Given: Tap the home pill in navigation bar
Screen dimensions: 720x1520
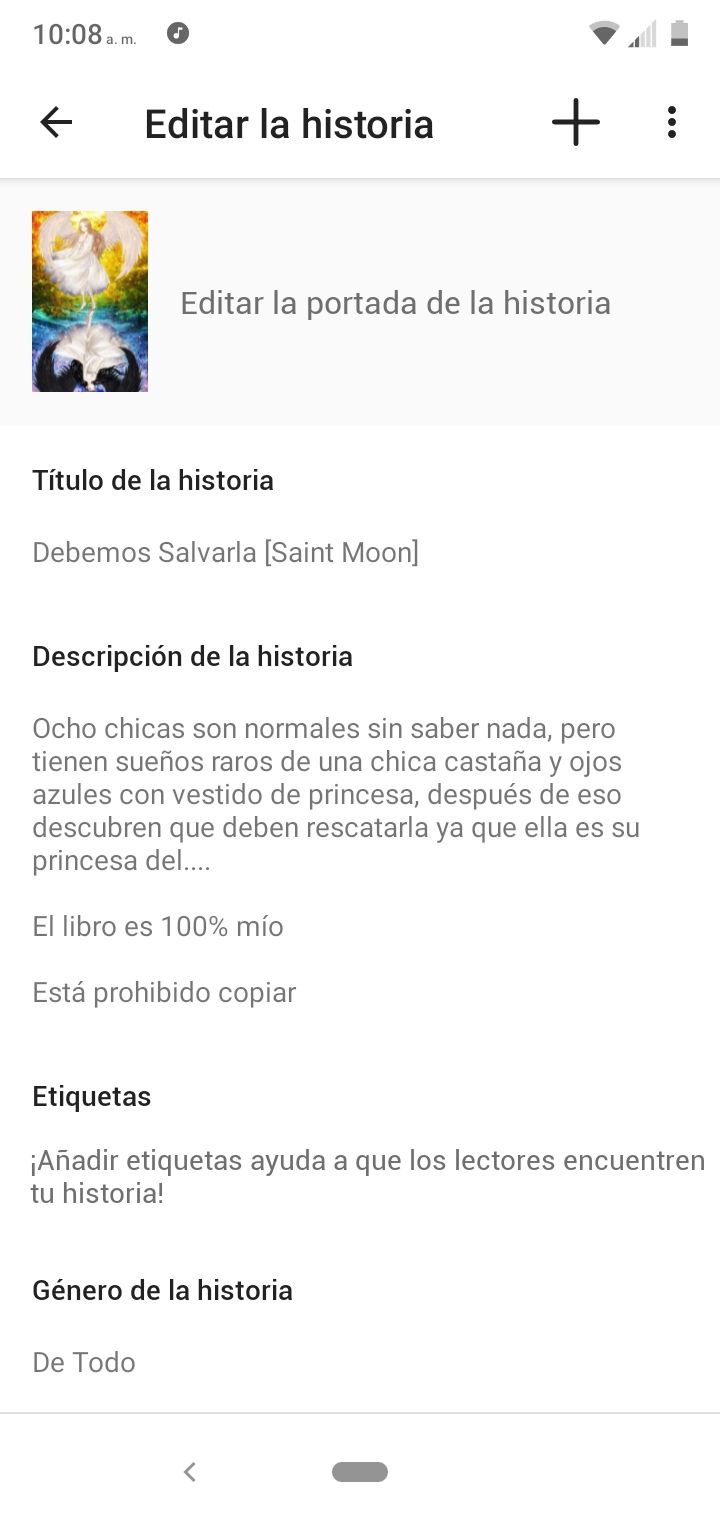Looking at the screenshot, I should click(x=360, y=1471).
